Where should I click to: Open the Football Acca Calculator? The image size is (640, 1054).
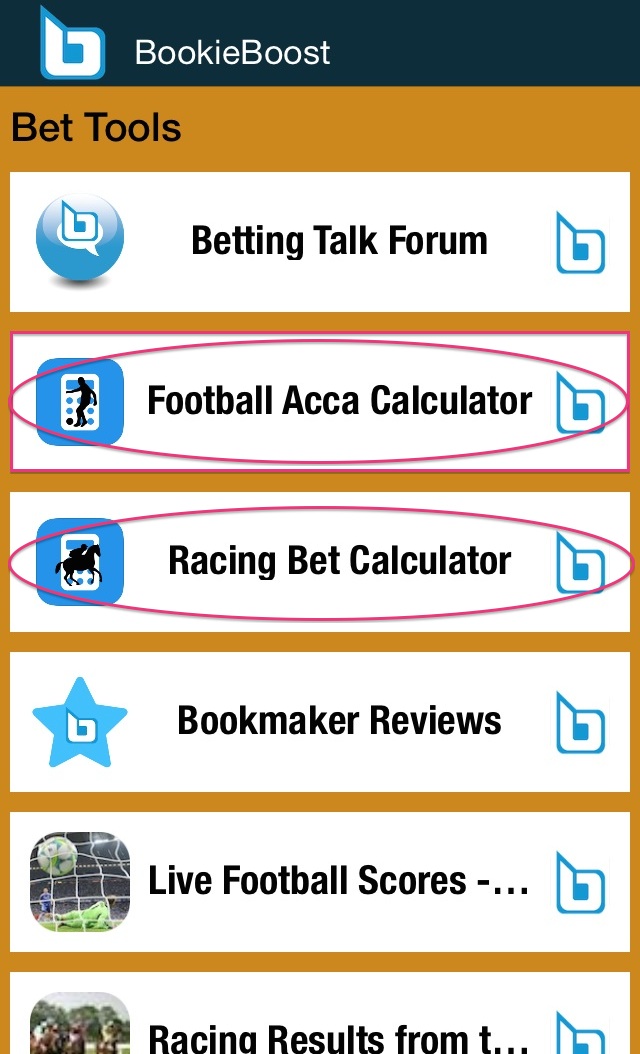pyautogui.click(x=320, y=401)
